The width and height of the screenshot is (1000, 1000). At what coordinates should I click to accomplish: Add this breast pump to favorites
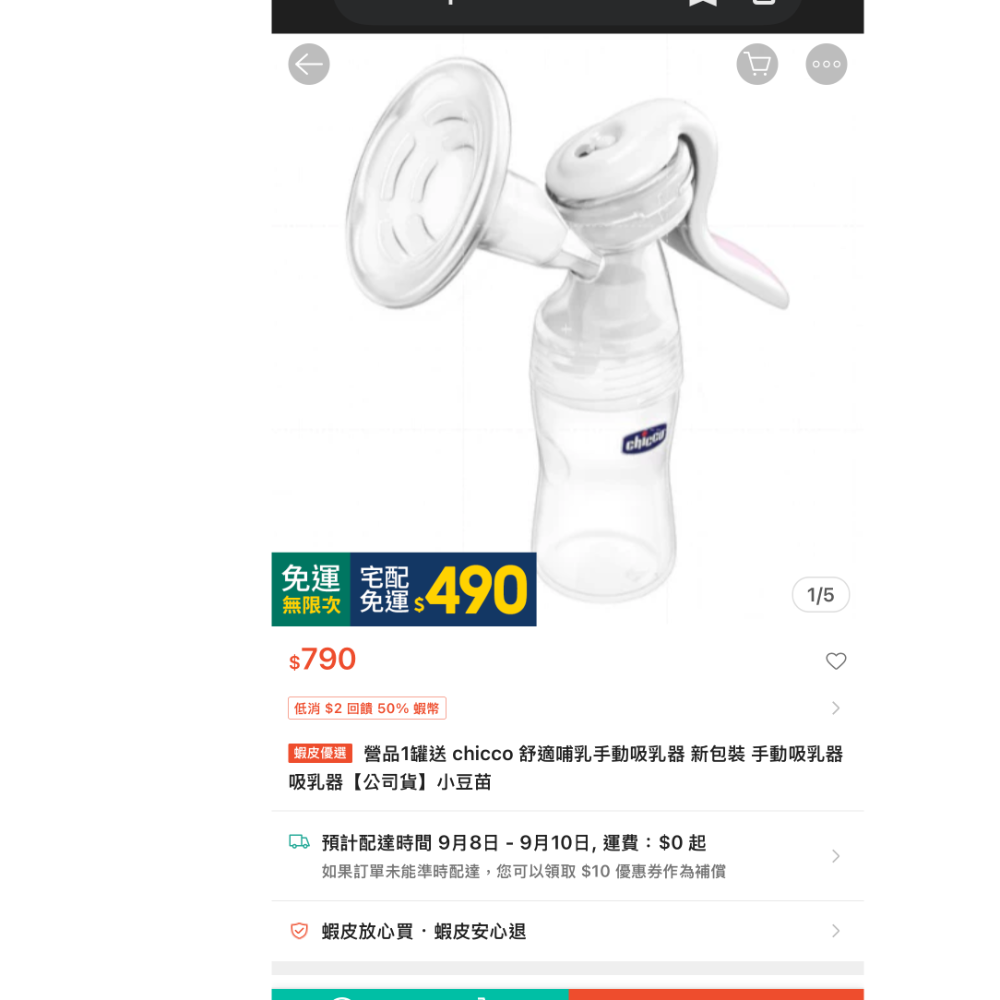836,661
